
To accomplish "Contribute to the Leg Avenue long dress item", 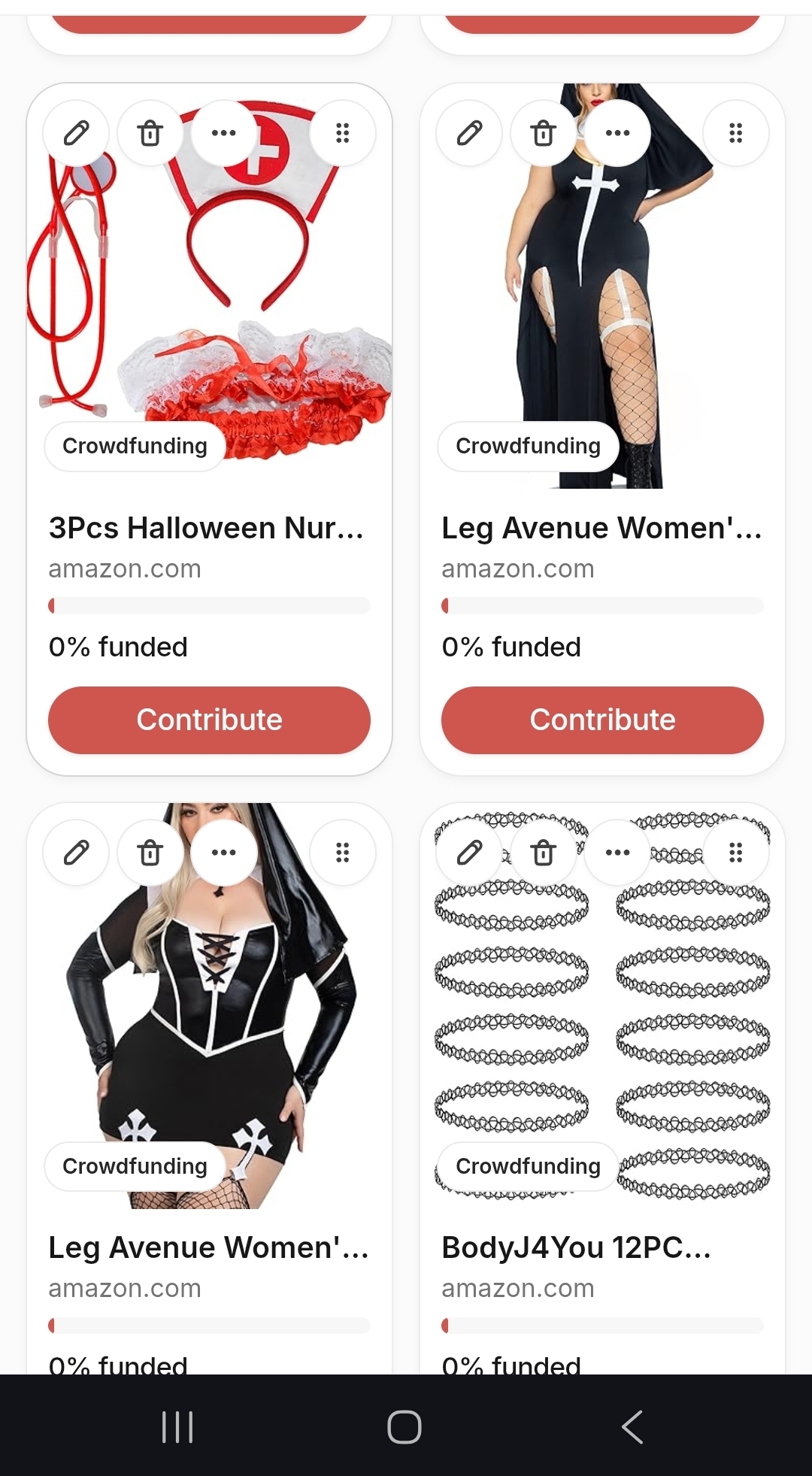I will point(602,720).
